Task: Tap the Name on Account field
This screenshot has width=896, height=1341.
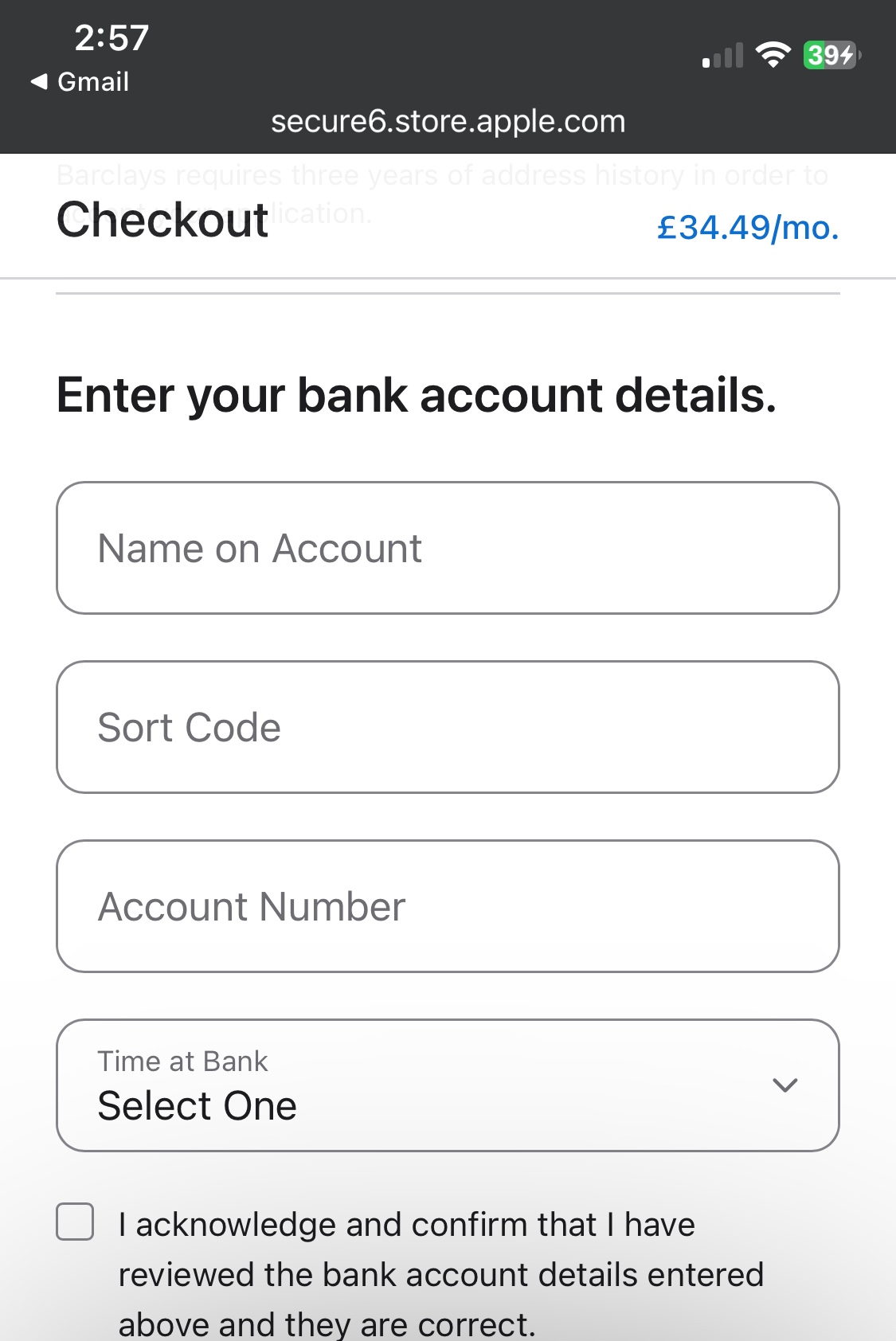Action: click(x=448, y=548)
